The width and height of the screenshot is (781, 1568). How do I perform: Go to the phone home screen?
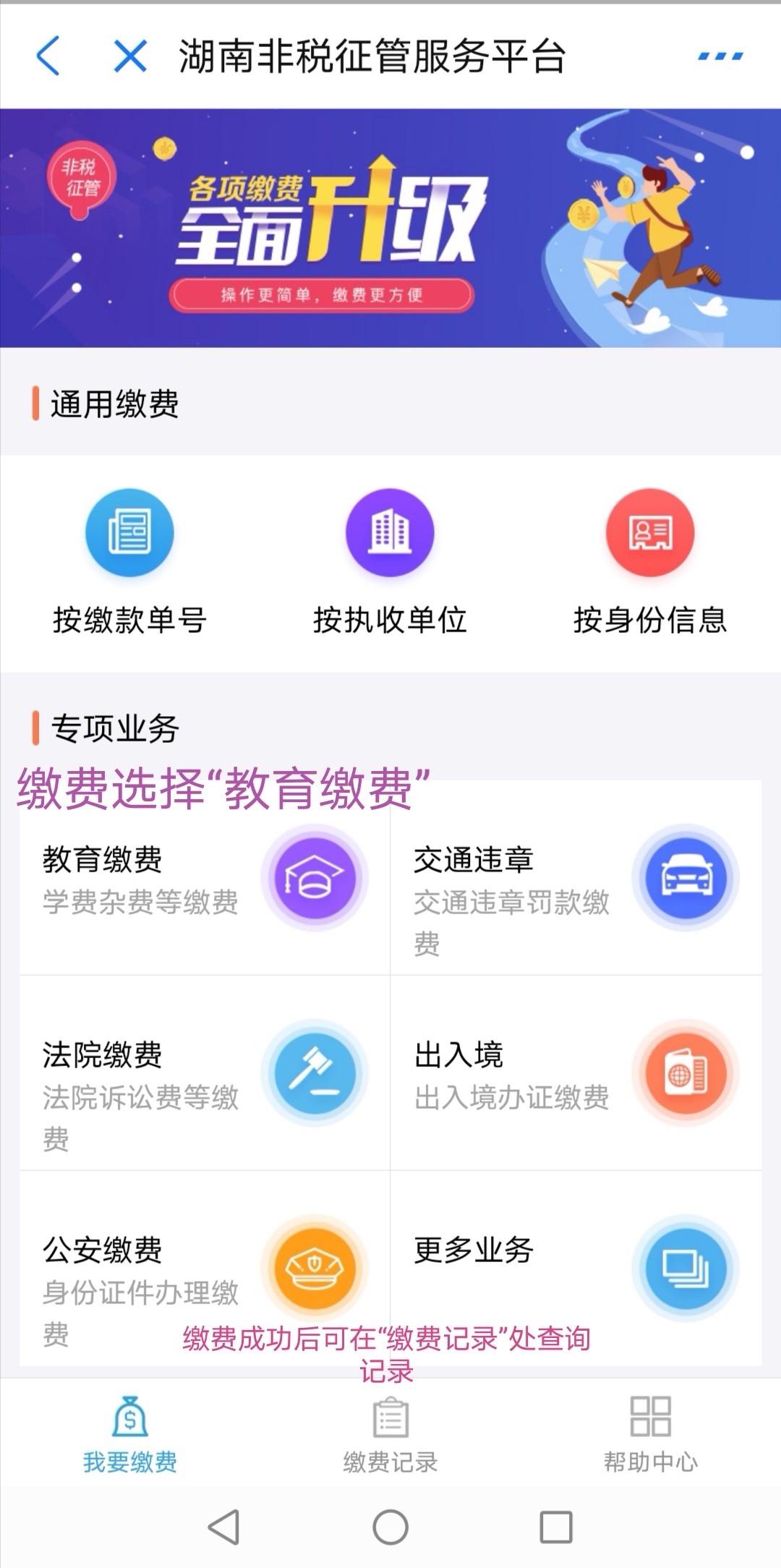390,1527
